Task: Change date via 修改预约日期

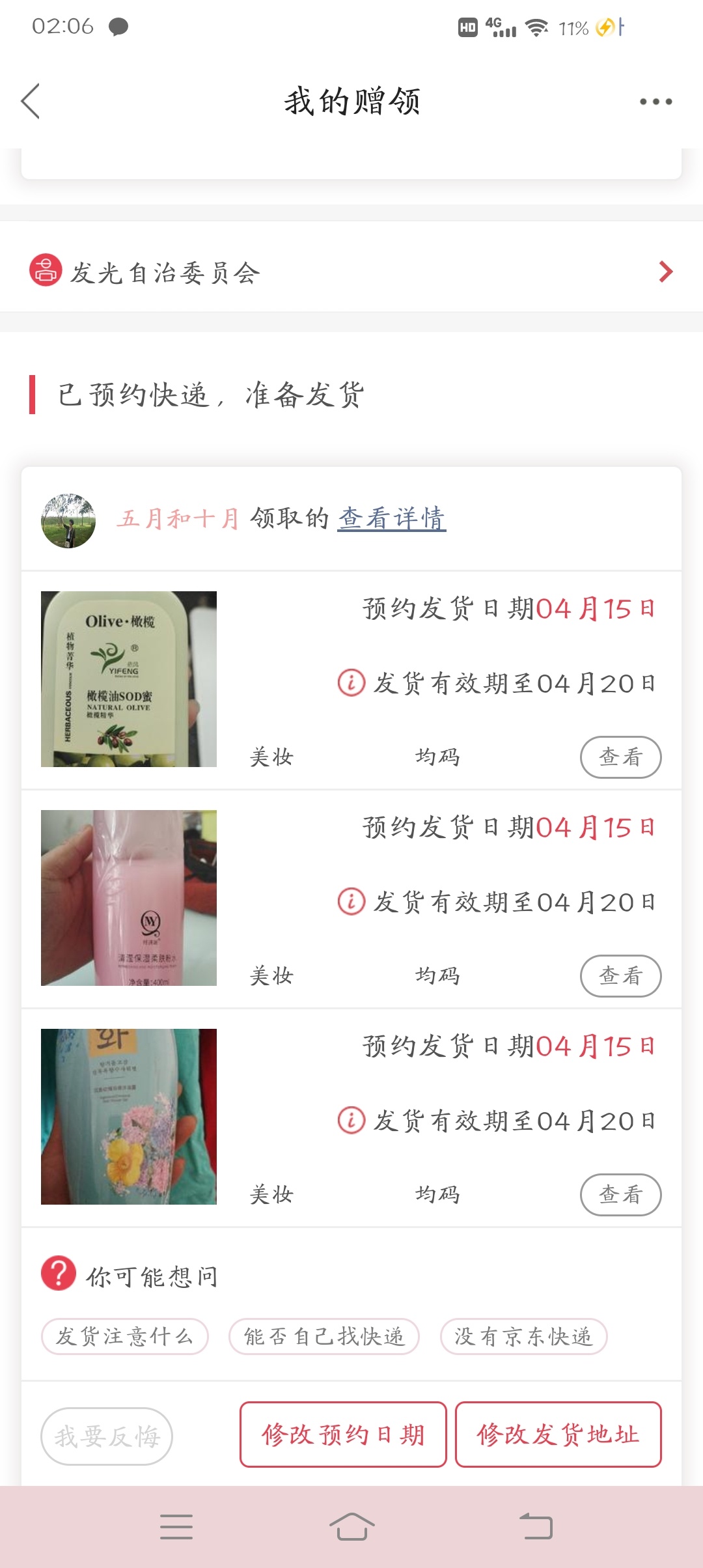Action: (343, 1435)
